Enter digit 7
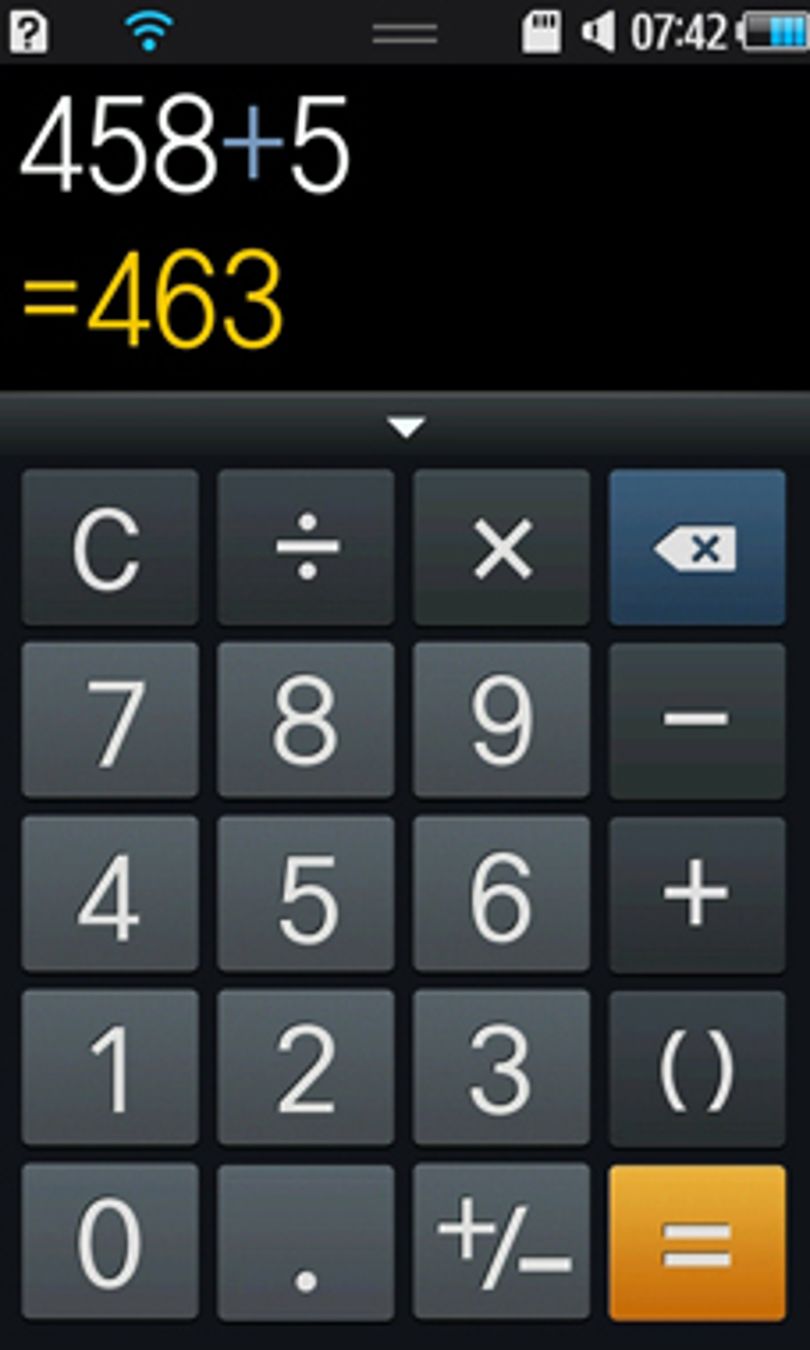This screenshot has height=1350, width=810. (x=110, y=720)
